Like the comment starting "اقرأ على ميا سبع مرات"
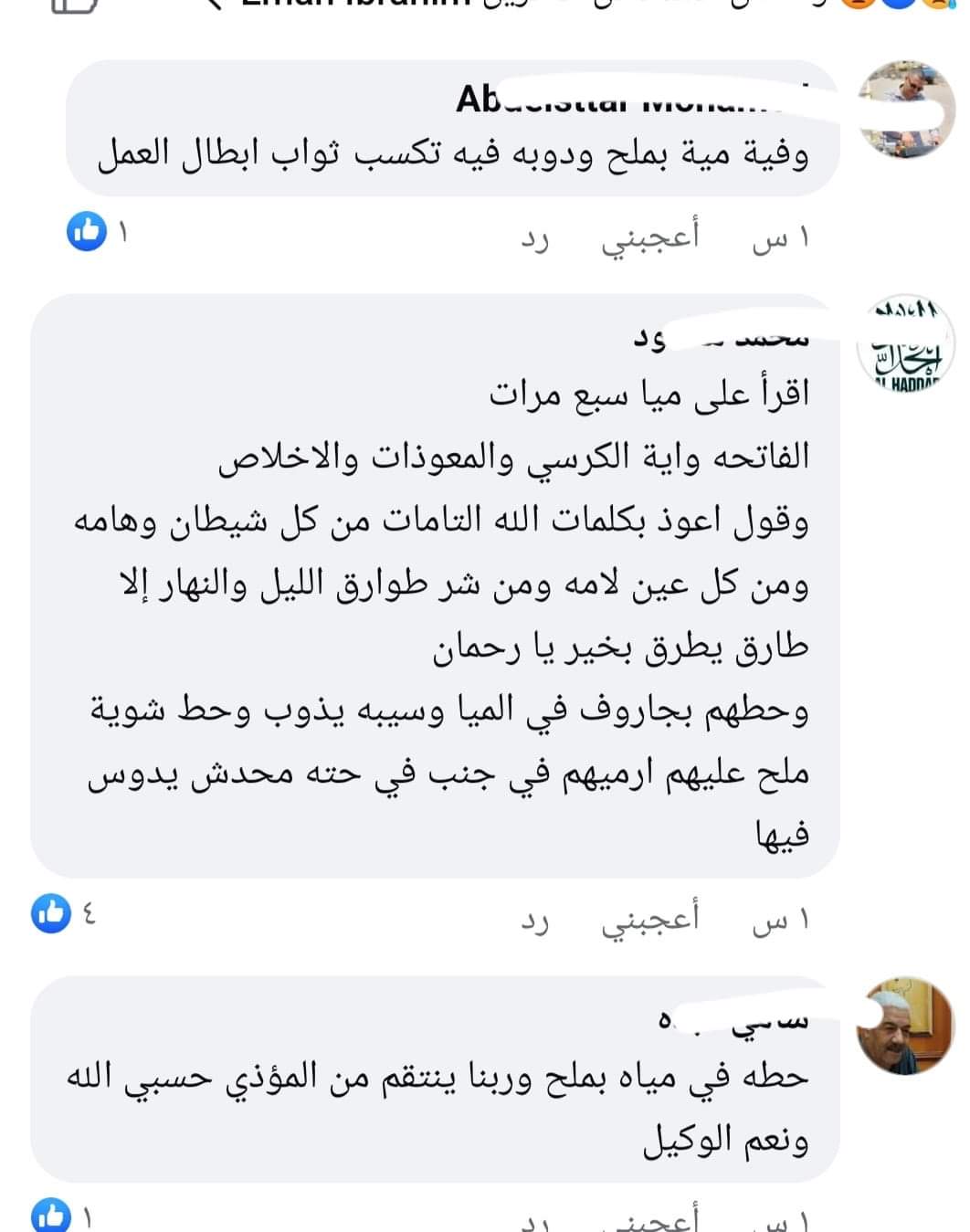This screenshot has width=970, height=1232. pyautogui.click(x=649, y=920)
